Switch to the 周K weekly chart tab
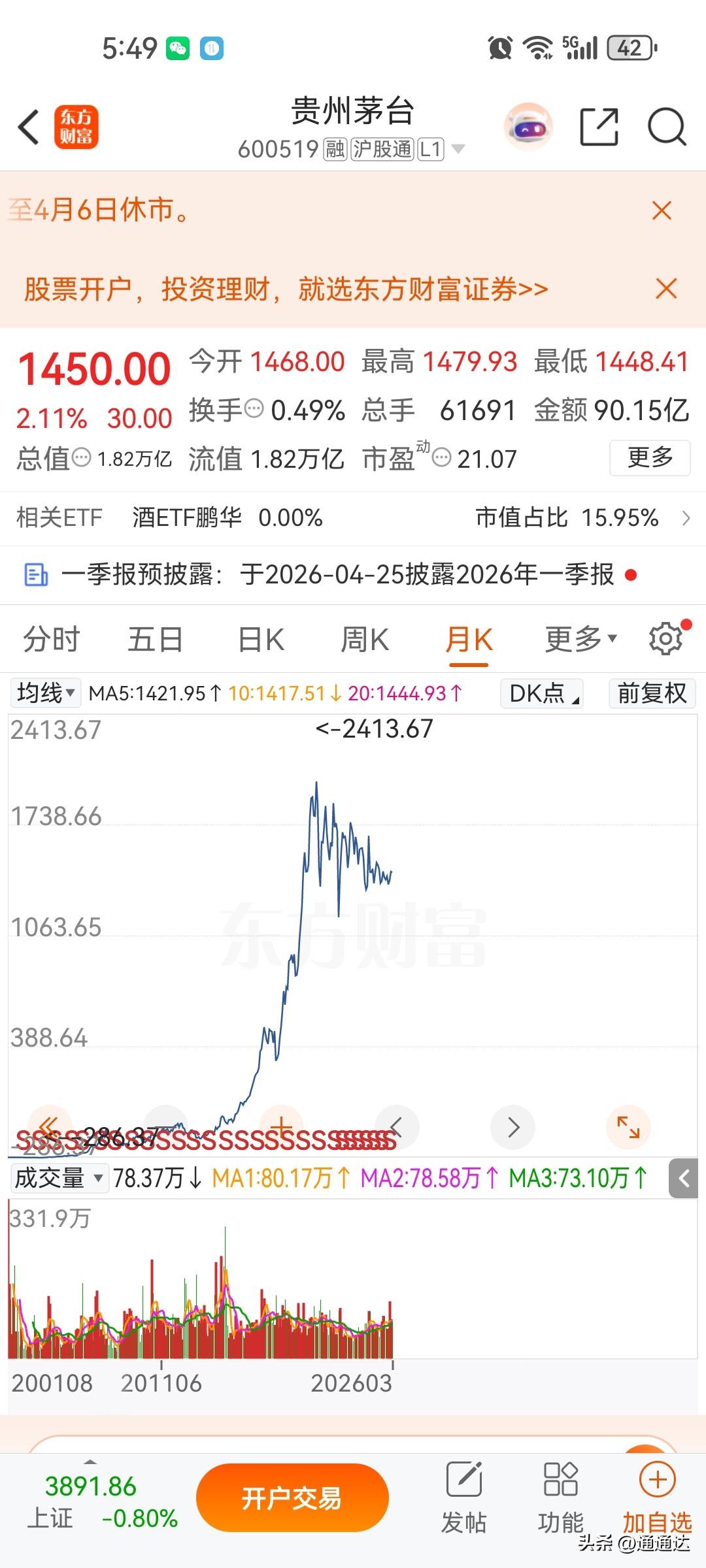This screenshot has height=1568, width=706. coord(365,638)
